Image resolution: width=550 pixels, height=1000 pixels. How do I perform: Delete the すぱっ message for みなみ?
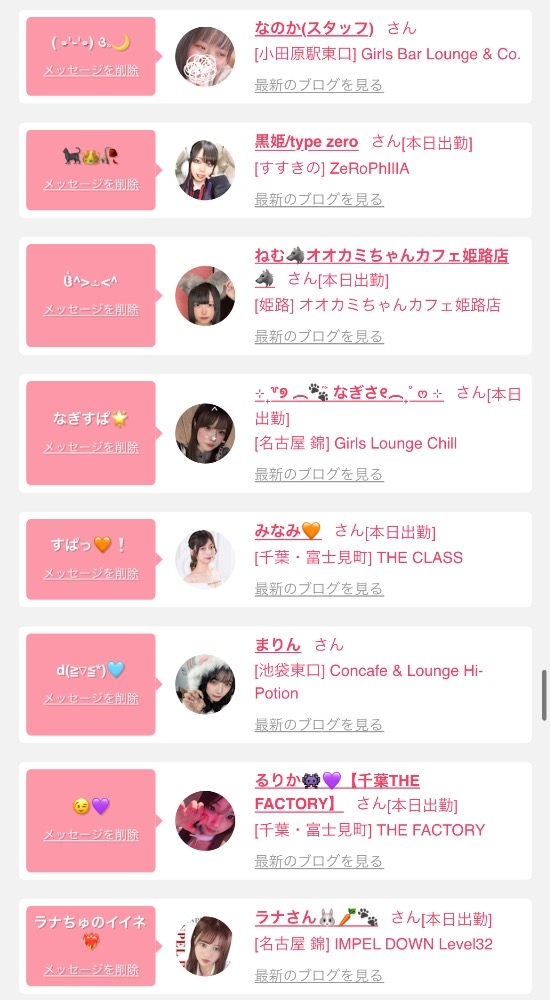pyautogui.click(x=91, y=573)
